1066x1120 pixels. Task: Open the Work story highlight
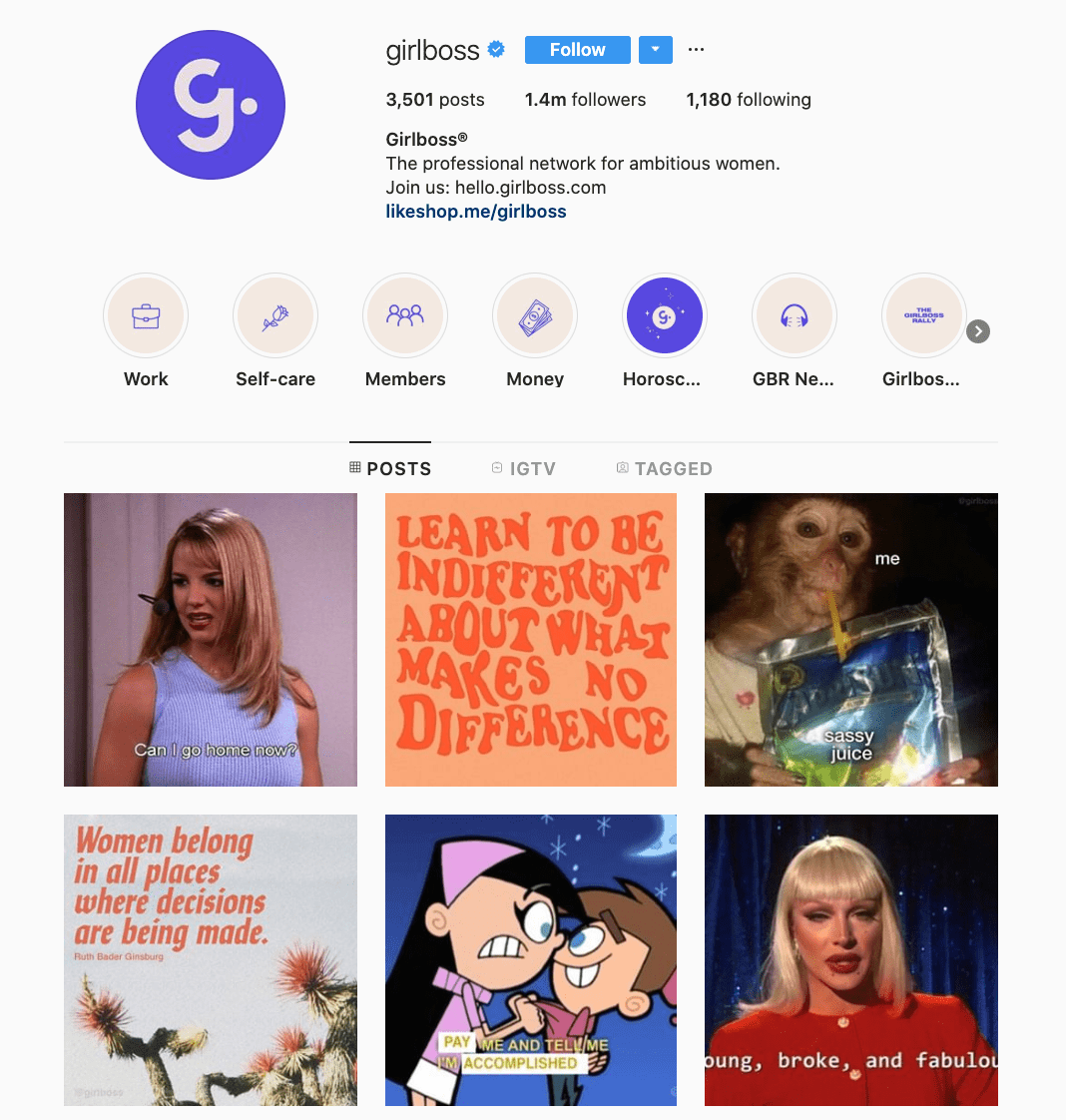pos(146,316)
